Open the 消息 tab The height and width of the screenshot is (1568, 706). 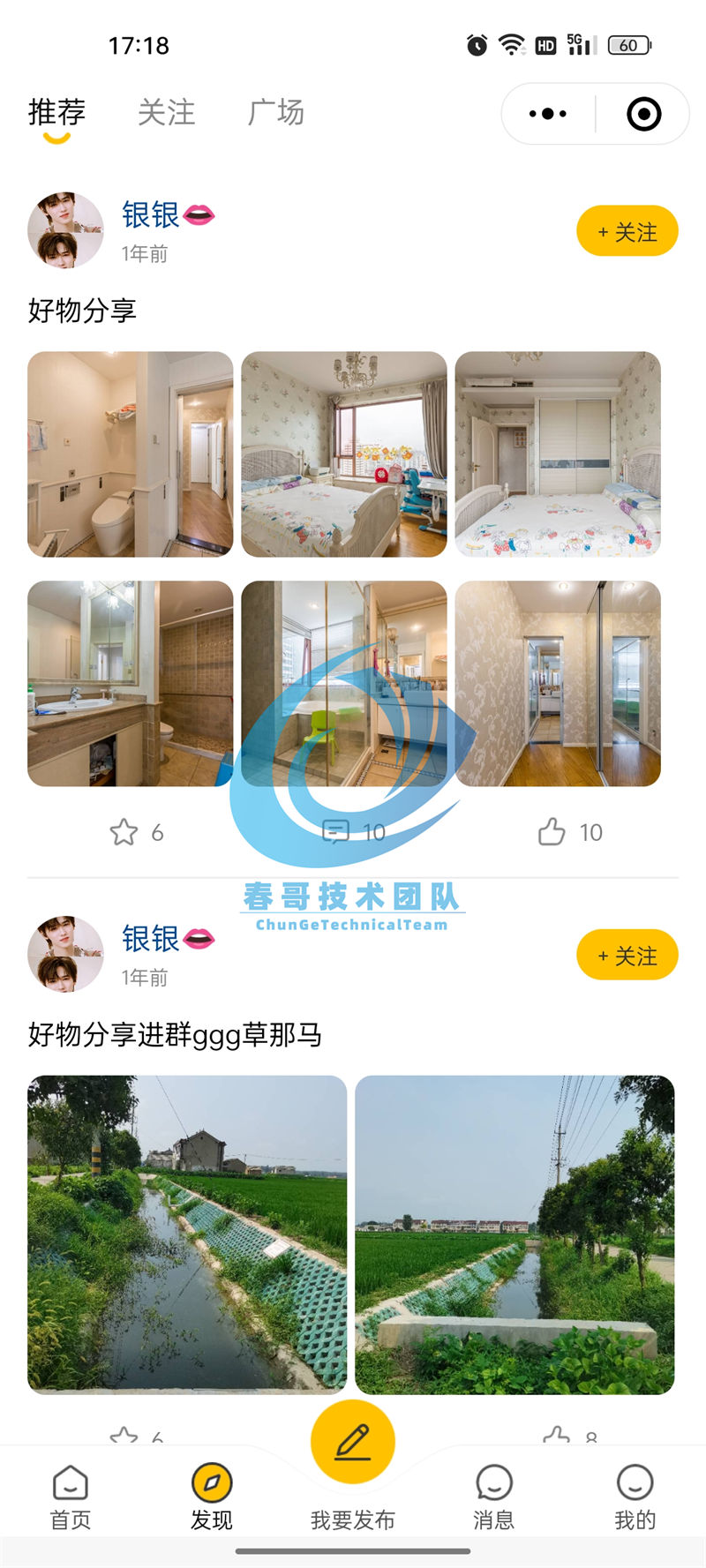pos(493,1497)
